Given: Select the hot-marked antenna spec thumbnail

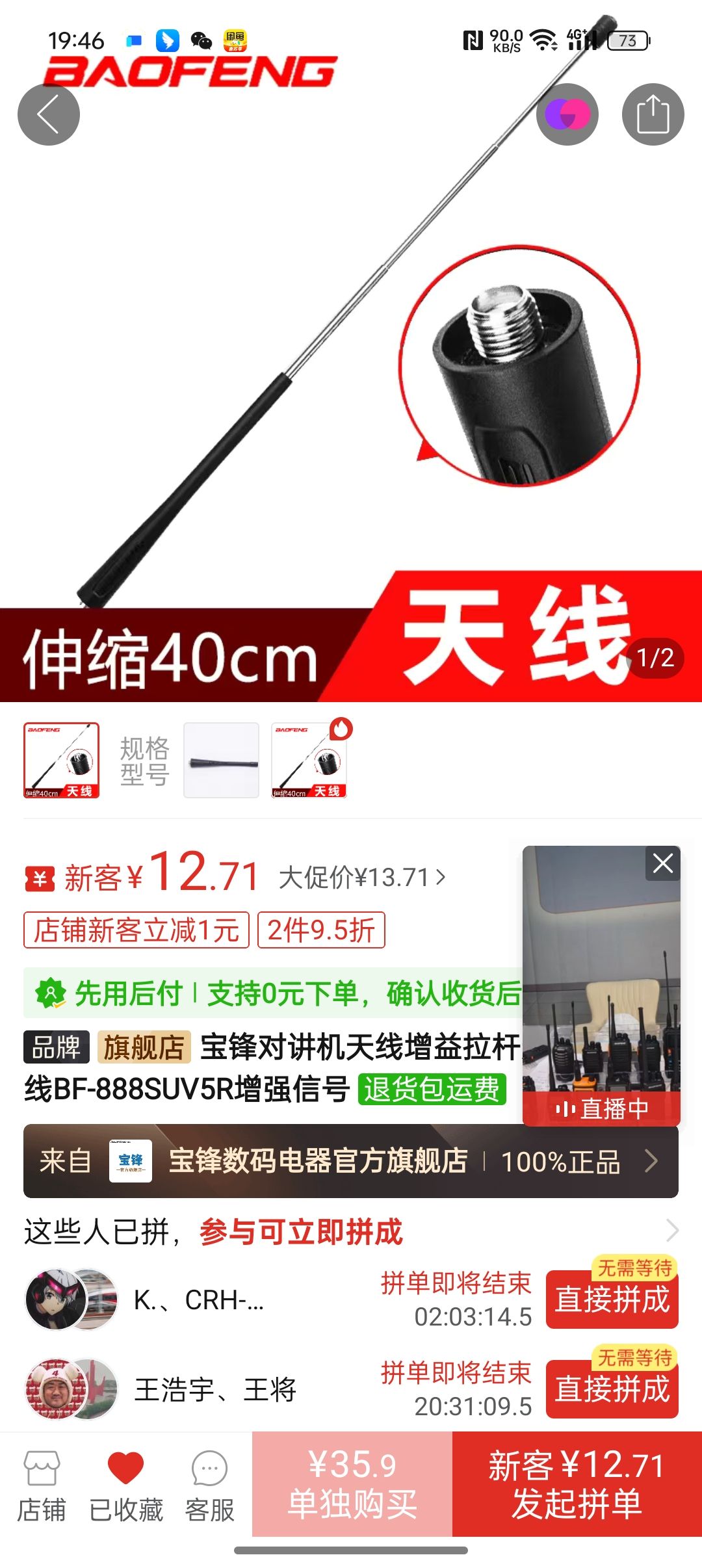Looking at the screenshot, I should 309,760.
